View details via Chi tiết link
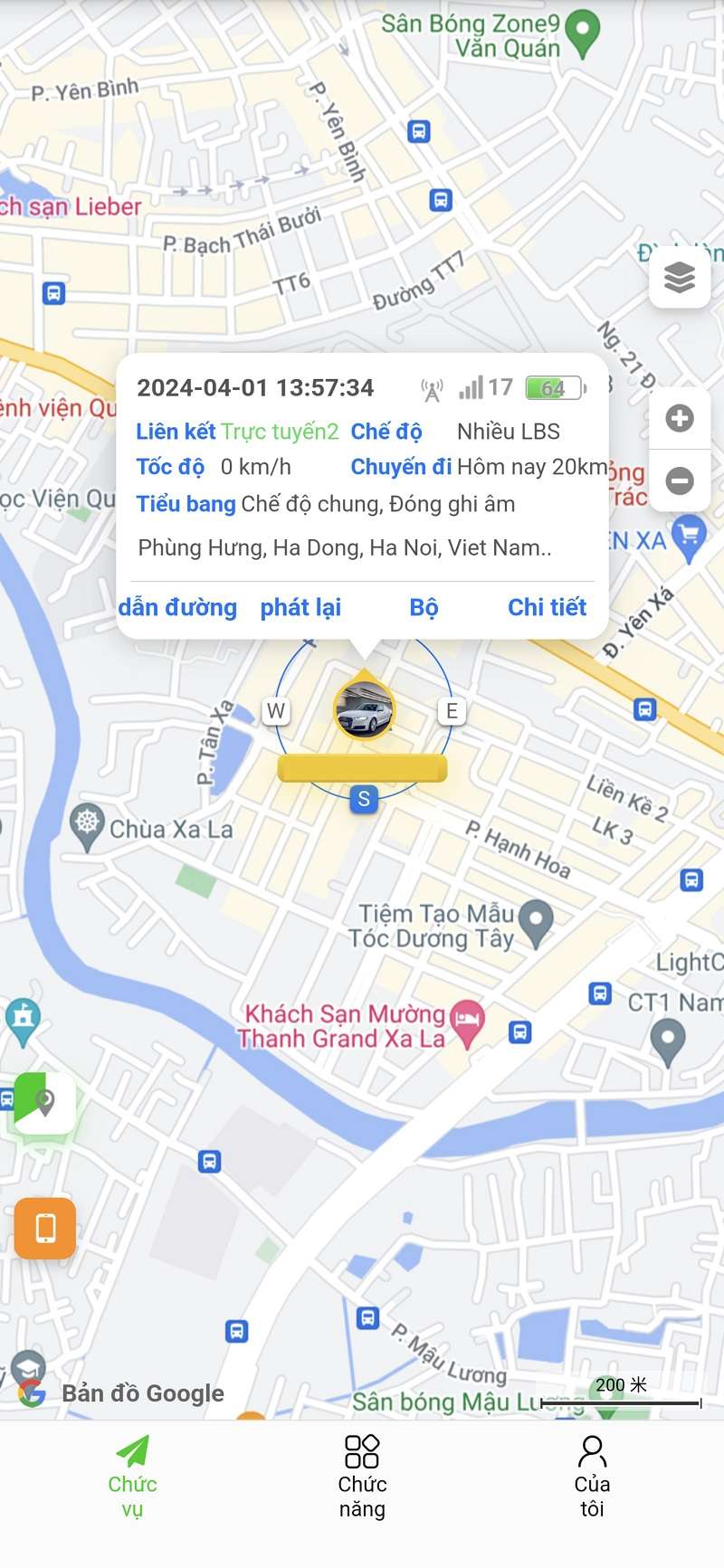724x1568 pixels. 547,607
